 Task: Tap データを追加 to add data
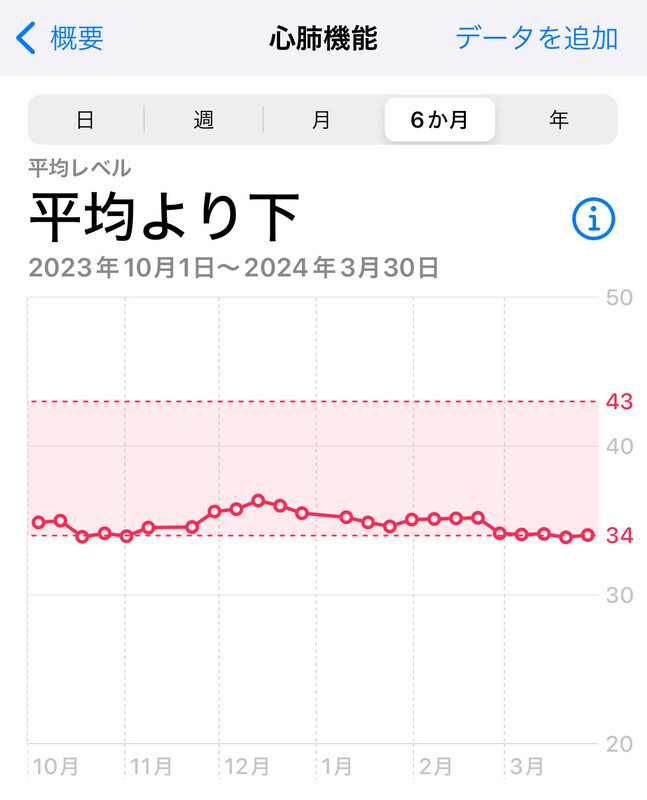[536, 38]
